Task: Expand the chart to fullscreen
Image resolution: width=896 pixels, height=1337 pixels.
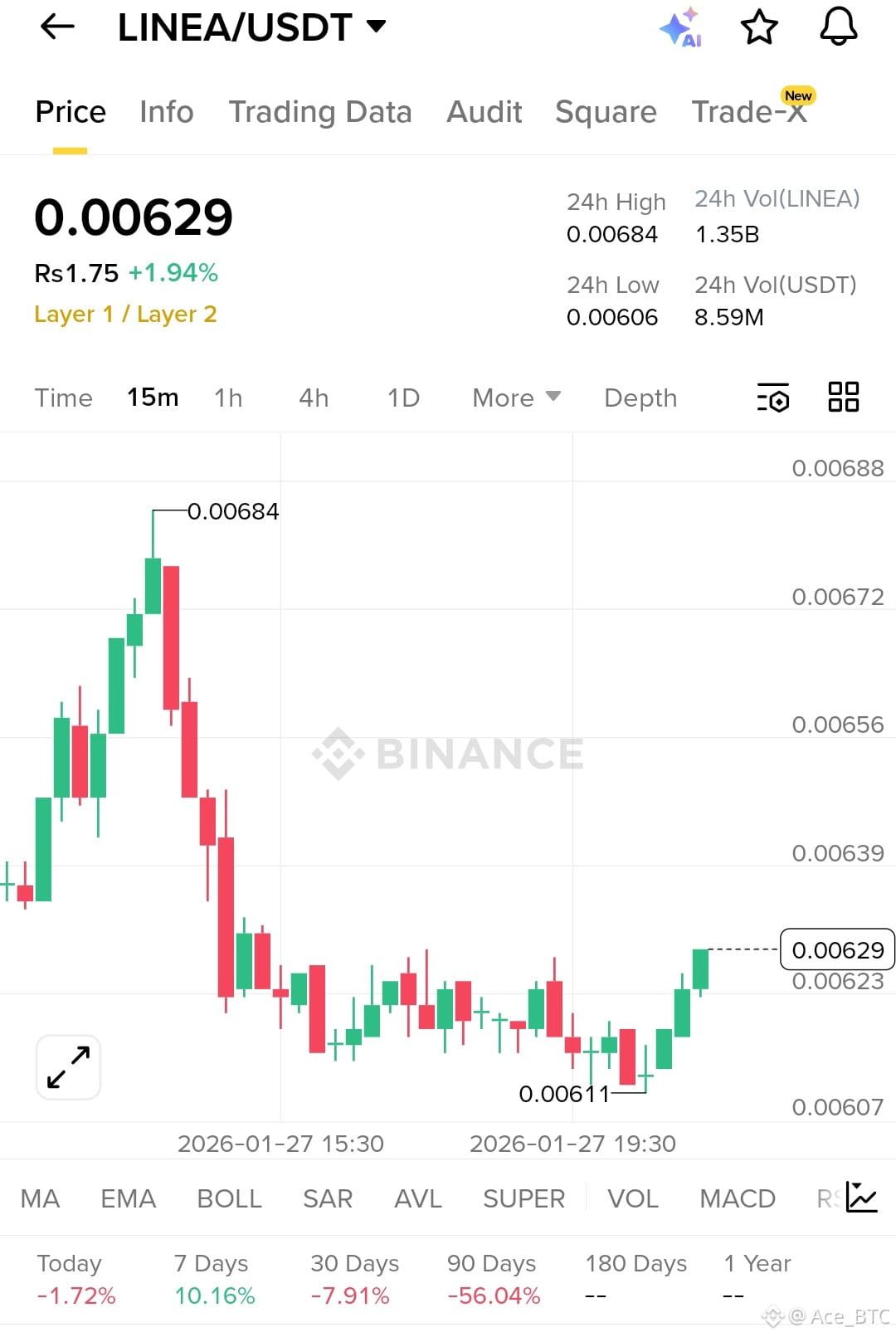Action: pos(67,1067)
